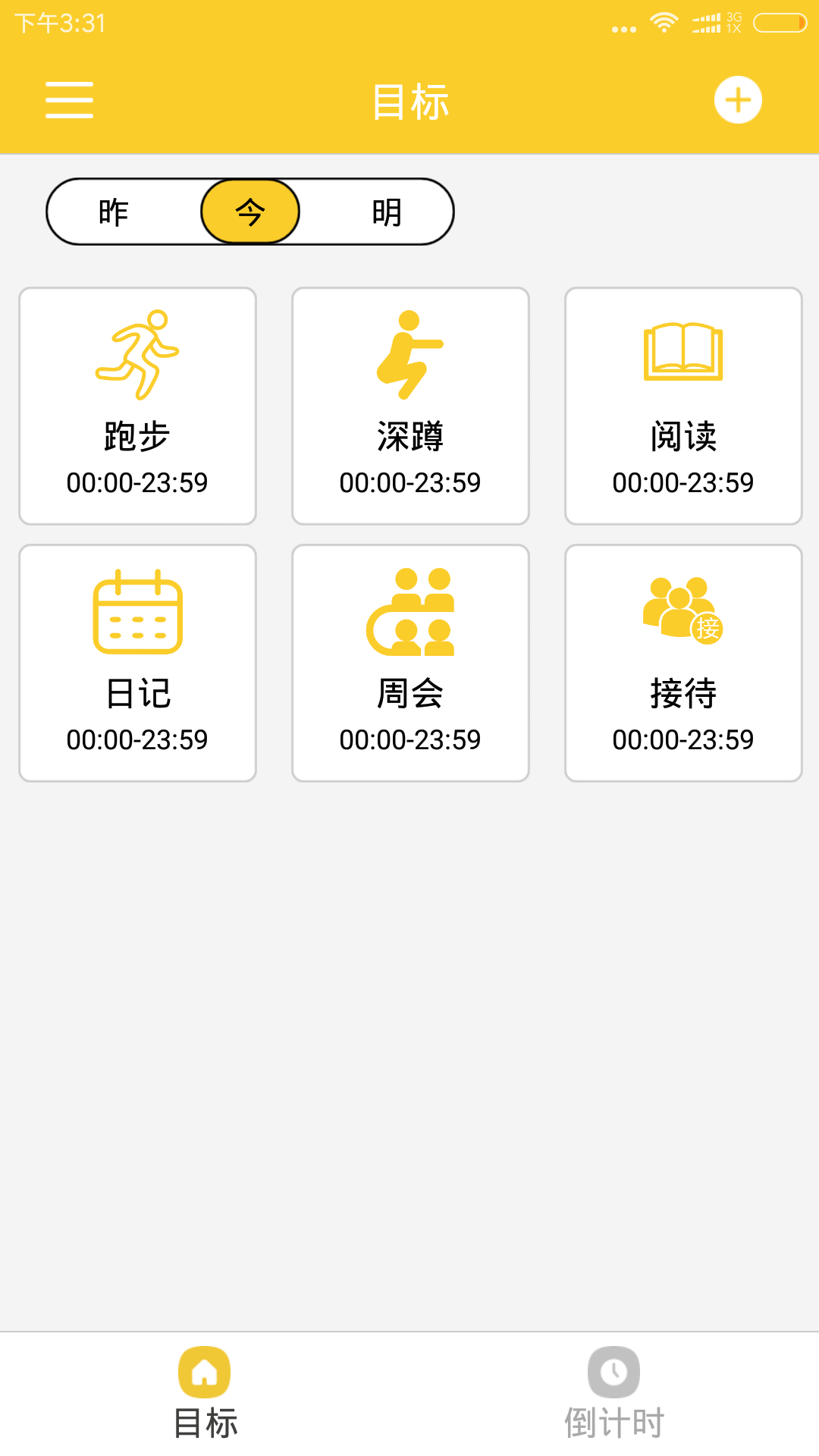Switch to 昨 (yesterday) segment
The width and height of the screenshot is (819, 1456).
pos(114,212)
